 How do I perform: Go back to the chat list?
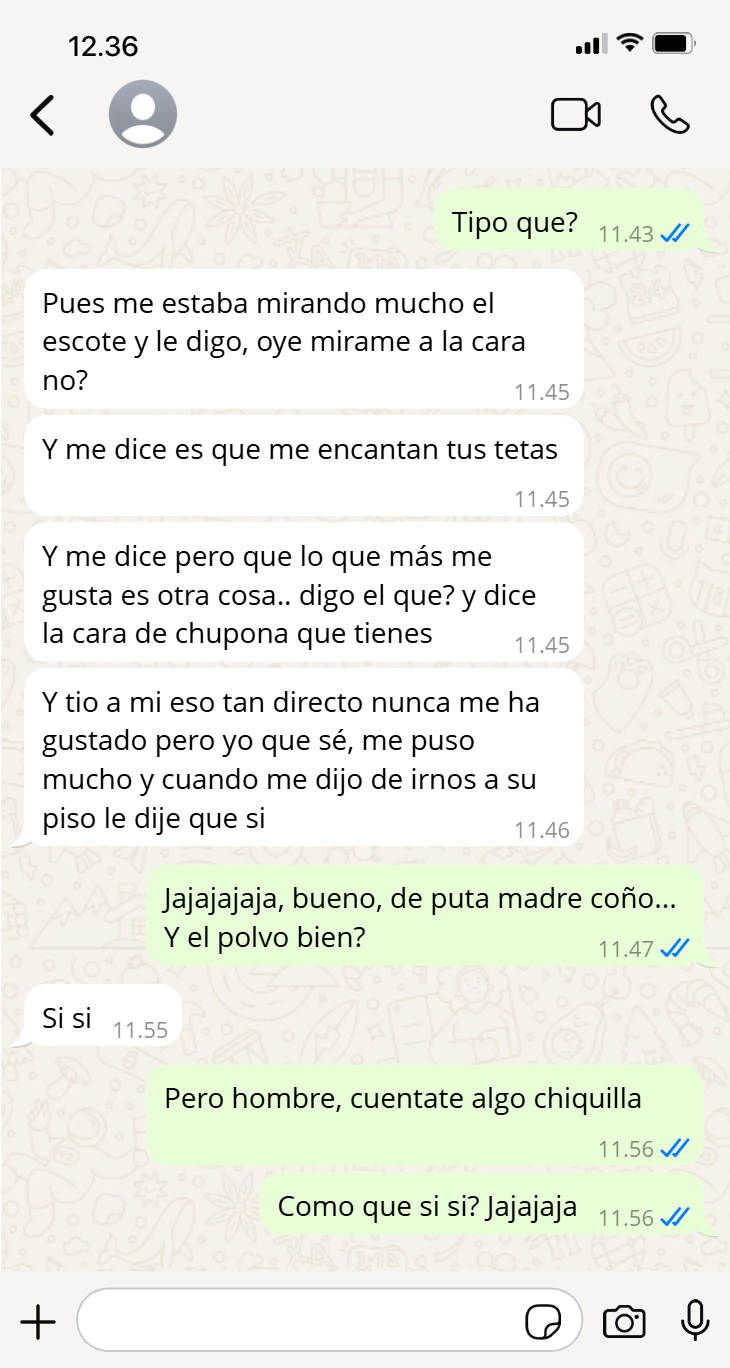point(42,115)
